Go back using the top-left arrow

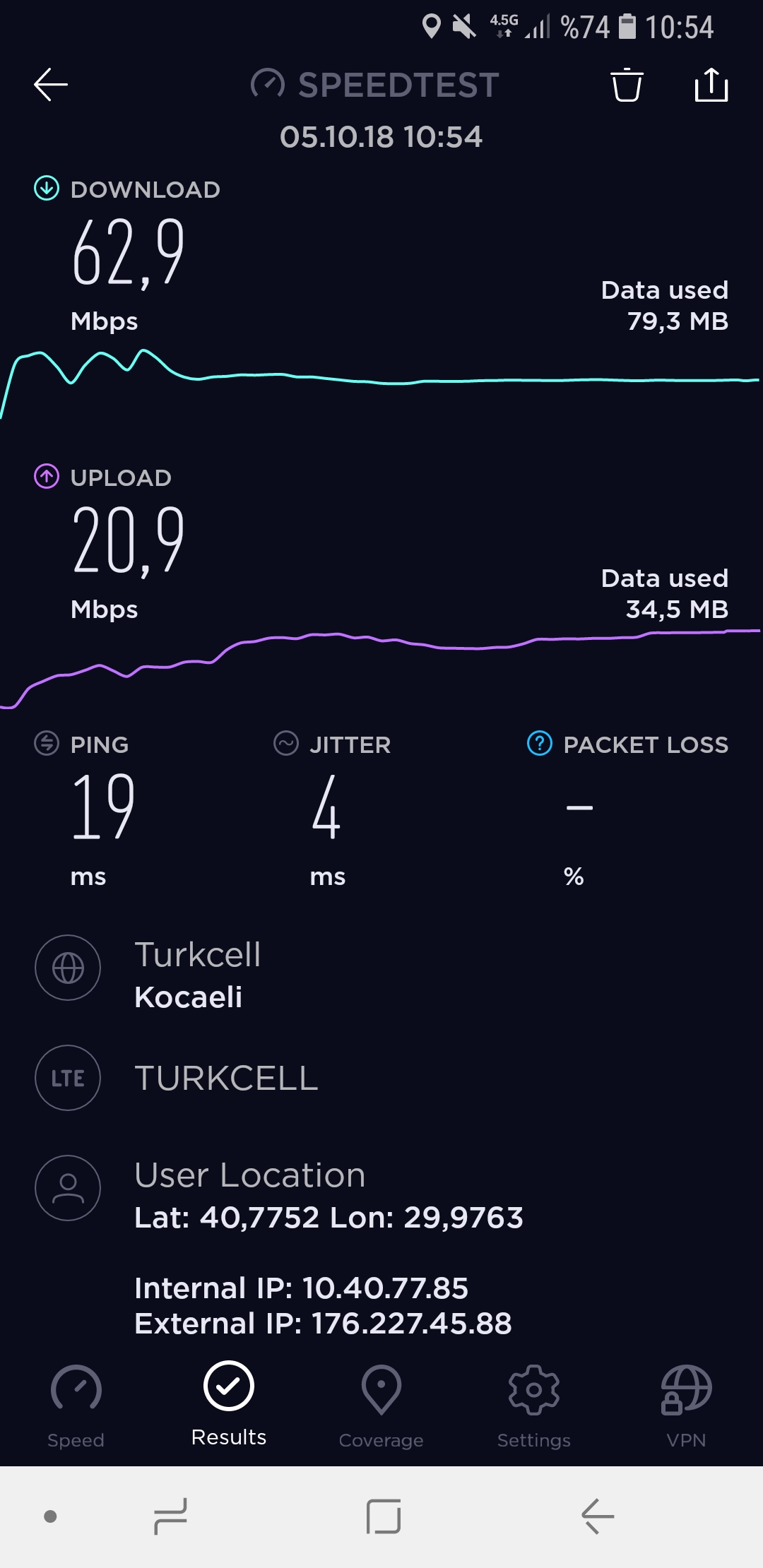pos(51,85)
